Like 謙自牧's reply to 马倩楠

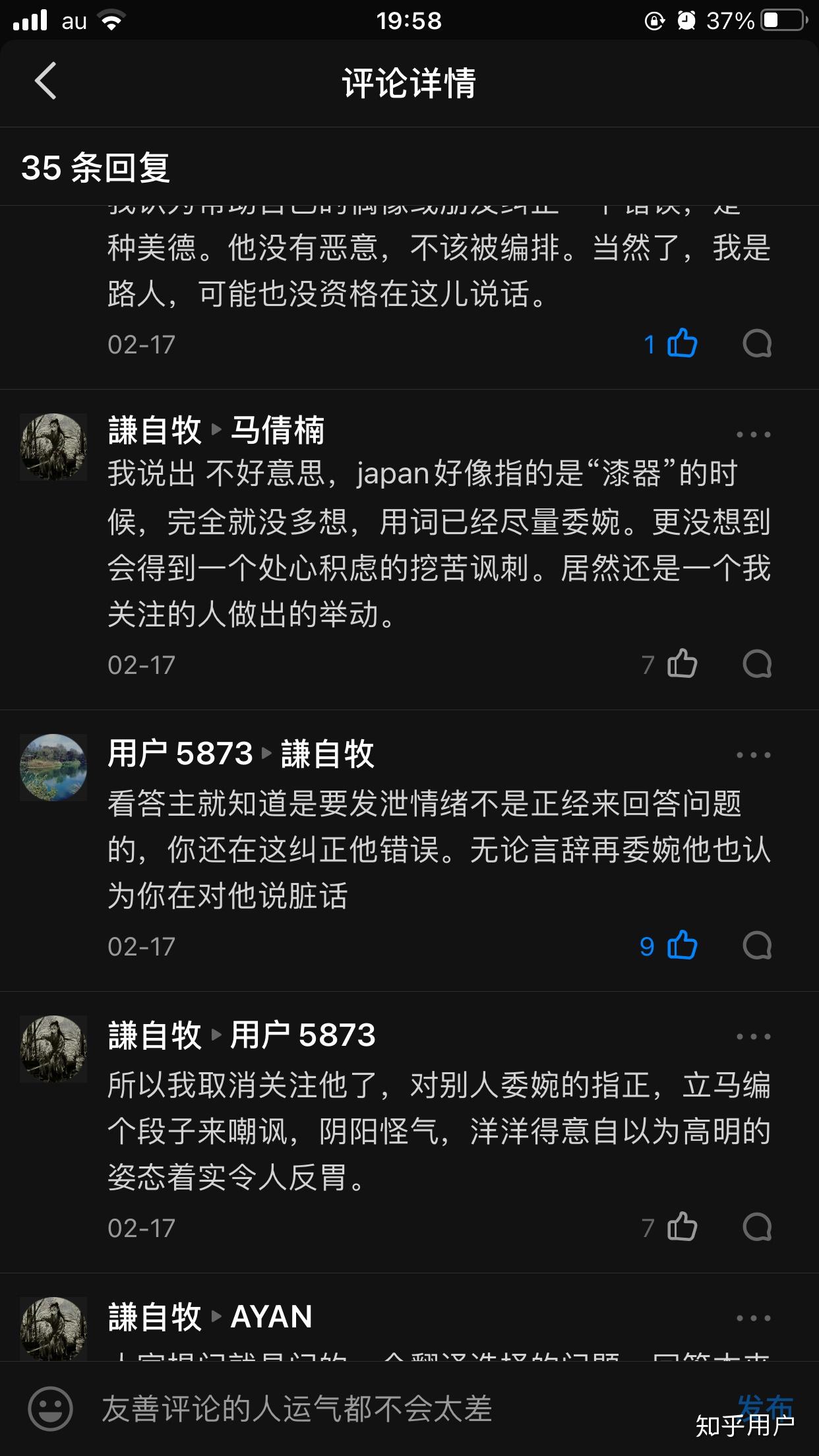click(682, 664)
